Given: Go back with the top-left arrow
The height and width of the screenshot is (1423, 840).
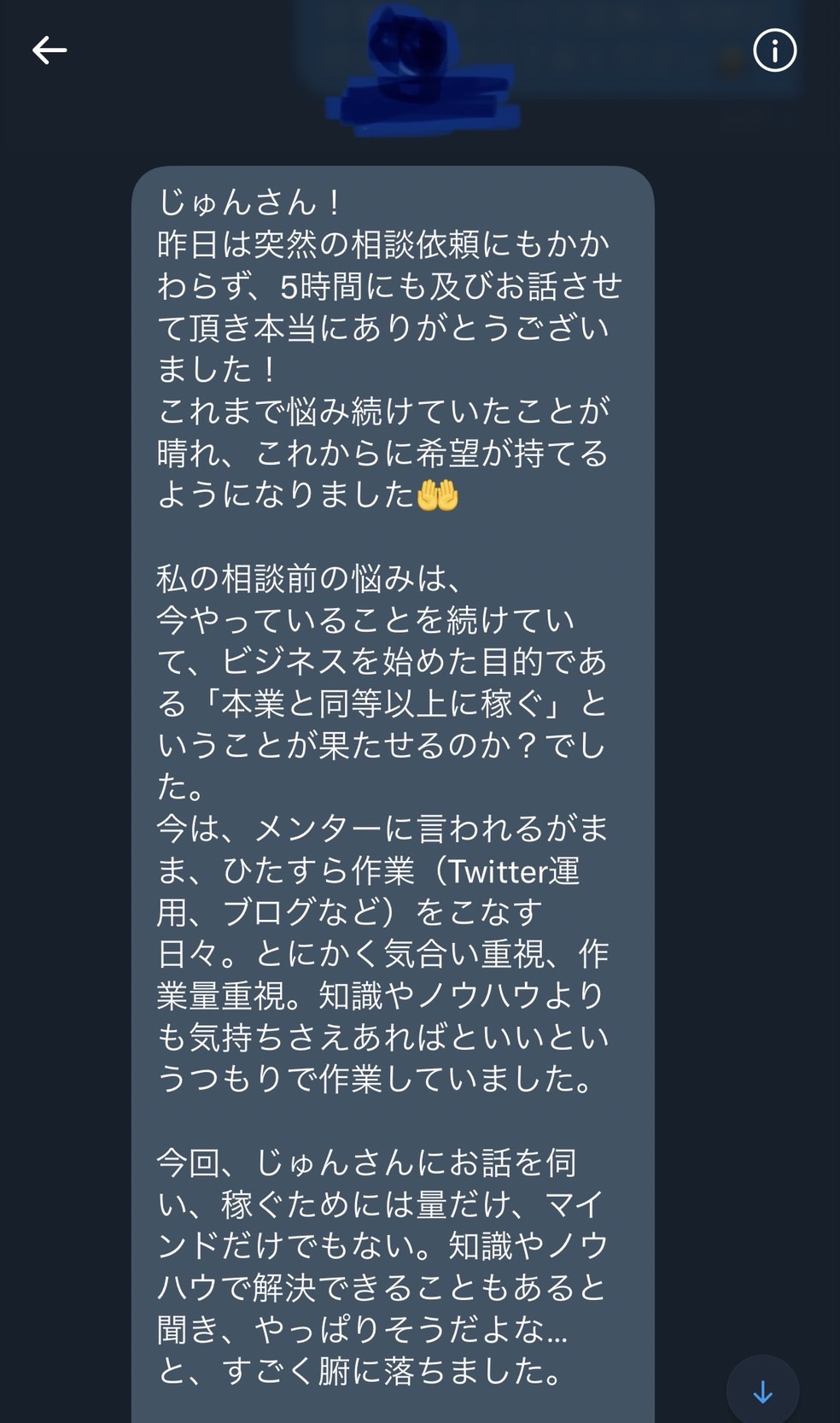Looking at the screenshot, I should (50, 50).
